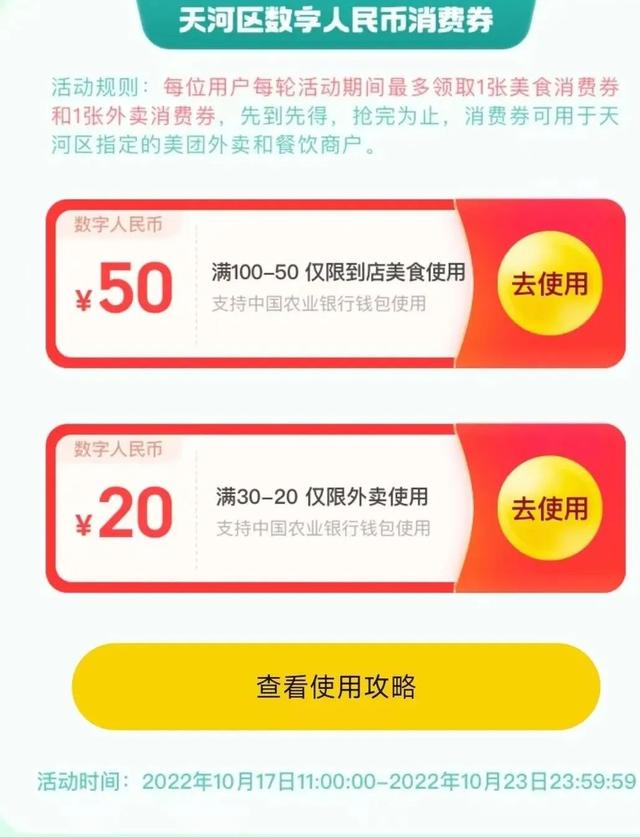Tap 去使用 on the ¥20 takeout coupon
This screenshot has width=640, height=837.
pos(549,508)
